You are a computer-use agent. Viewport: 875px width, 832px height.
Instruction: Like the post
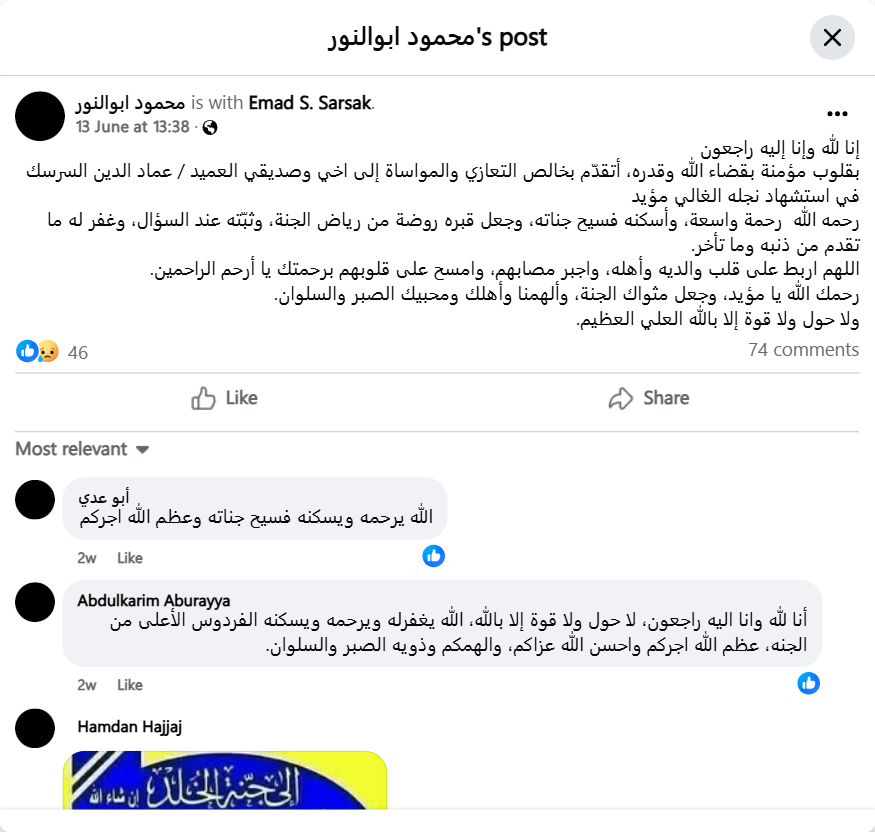225,398
